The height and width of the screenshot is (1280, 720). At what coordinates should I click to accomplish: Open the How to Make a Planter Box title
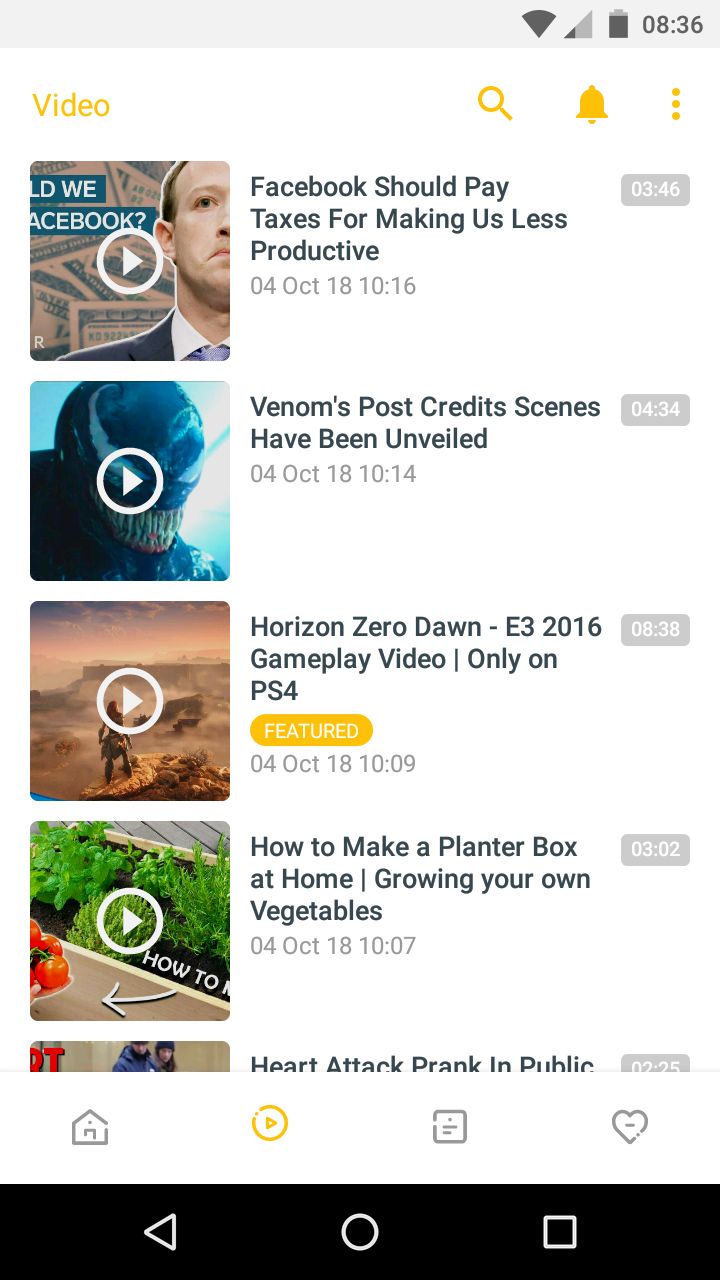click(420, 879)
